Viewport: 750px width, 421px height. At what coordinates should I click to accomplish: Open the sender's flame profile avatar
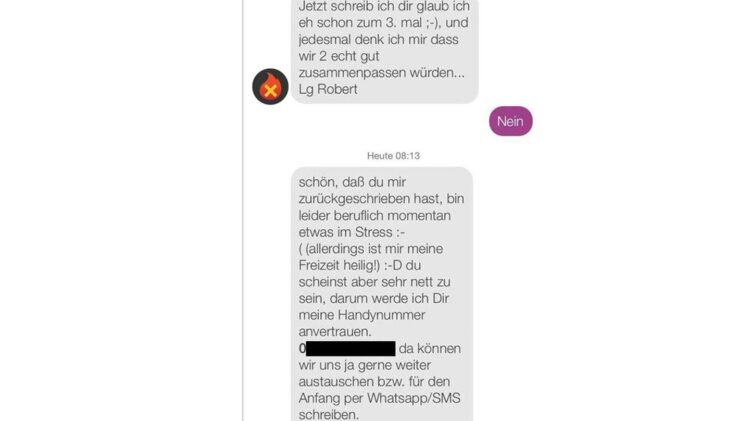click(x=270, y=87)
